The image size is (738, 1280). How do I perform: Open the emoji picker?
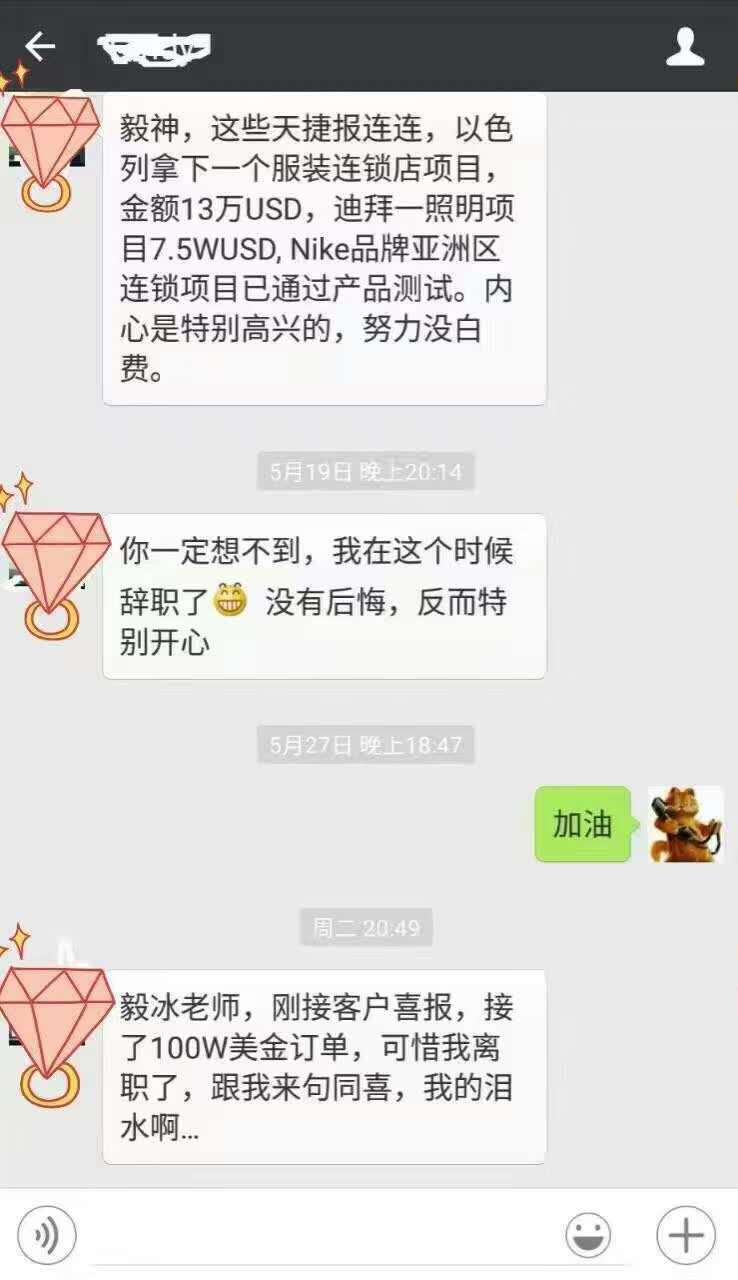coord(588,1236)
